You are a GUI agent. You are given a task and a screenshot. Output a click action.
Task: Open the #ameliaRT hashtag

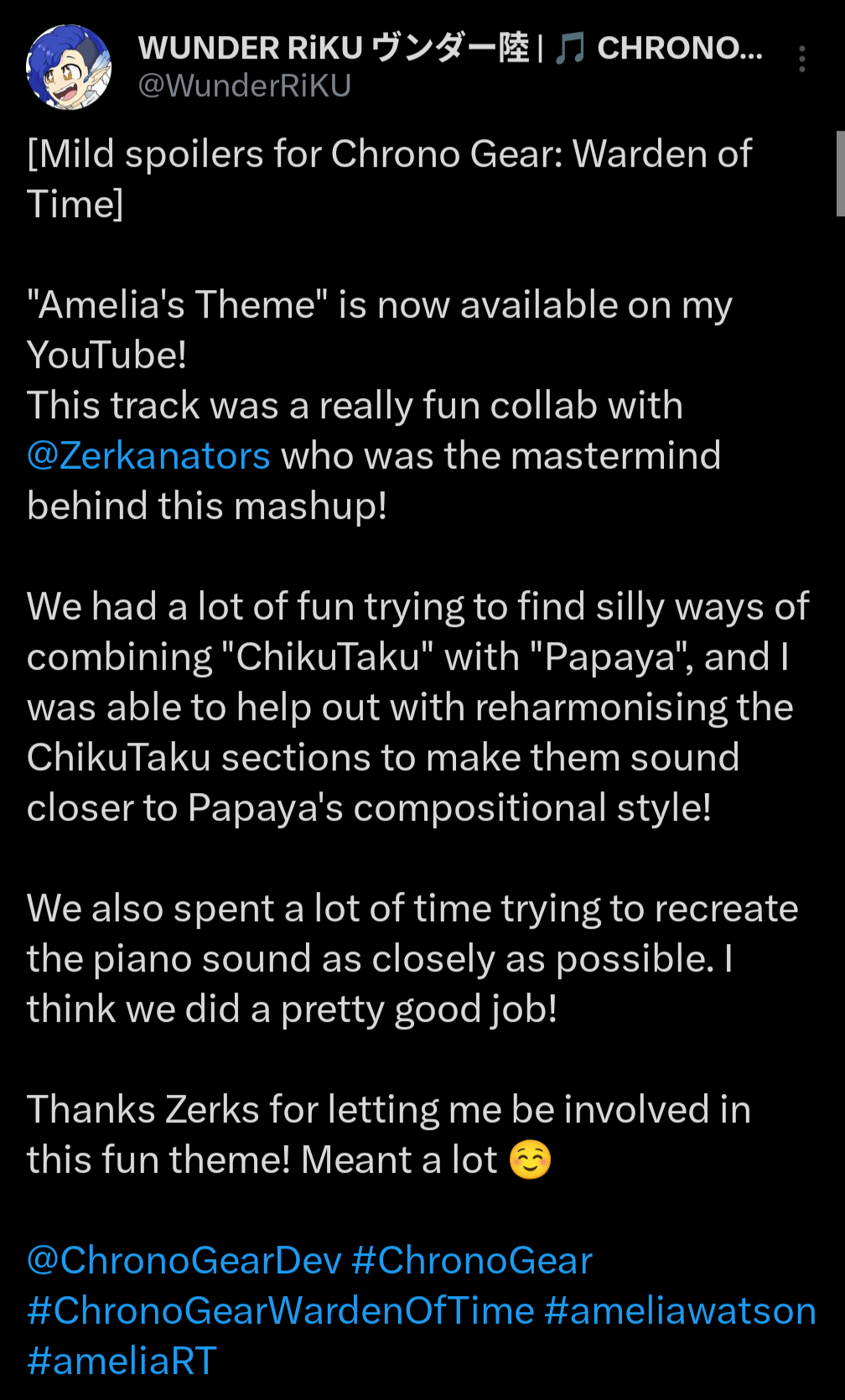pyautogui.click(x=122, y=1361)
